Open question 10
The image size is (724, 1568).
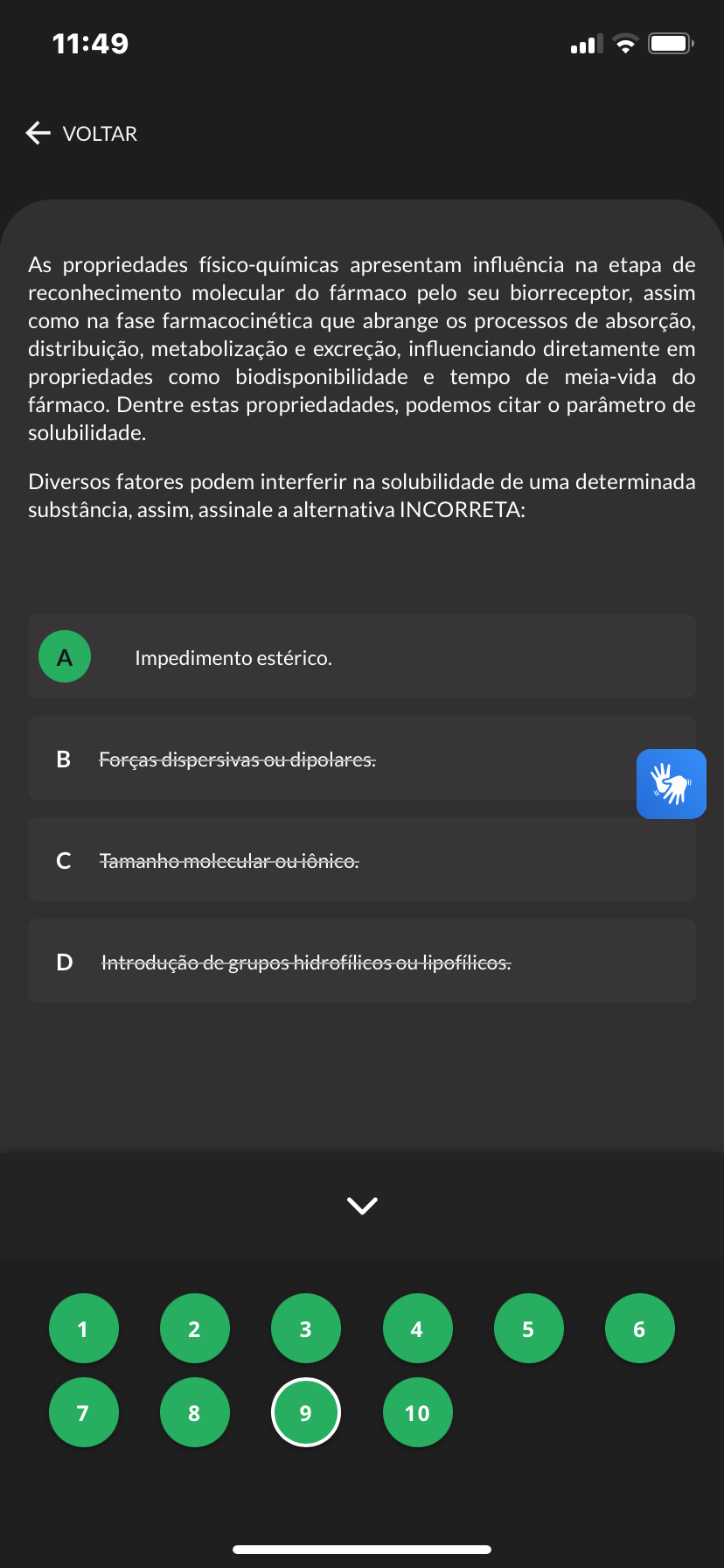click(x=418, y=1412)
